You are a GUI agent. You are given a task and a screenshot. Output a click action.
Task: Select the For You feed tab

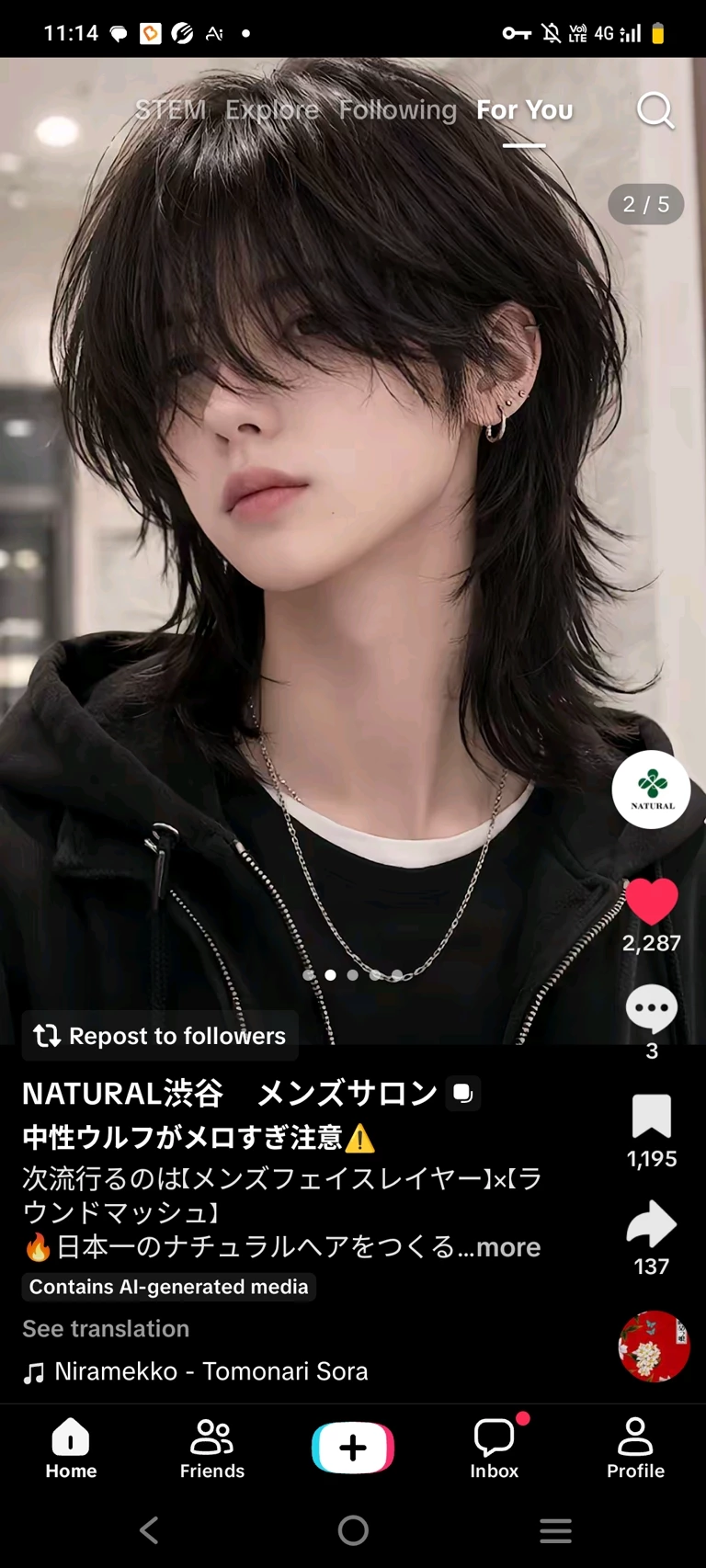pyautogui.click(x=524, y=110)
